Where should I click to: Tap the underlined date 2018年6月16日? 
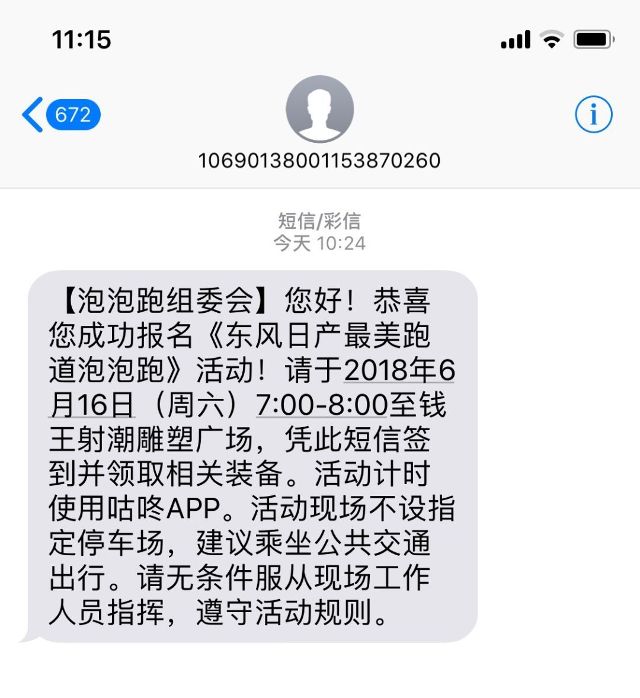[x=399, y=369]
